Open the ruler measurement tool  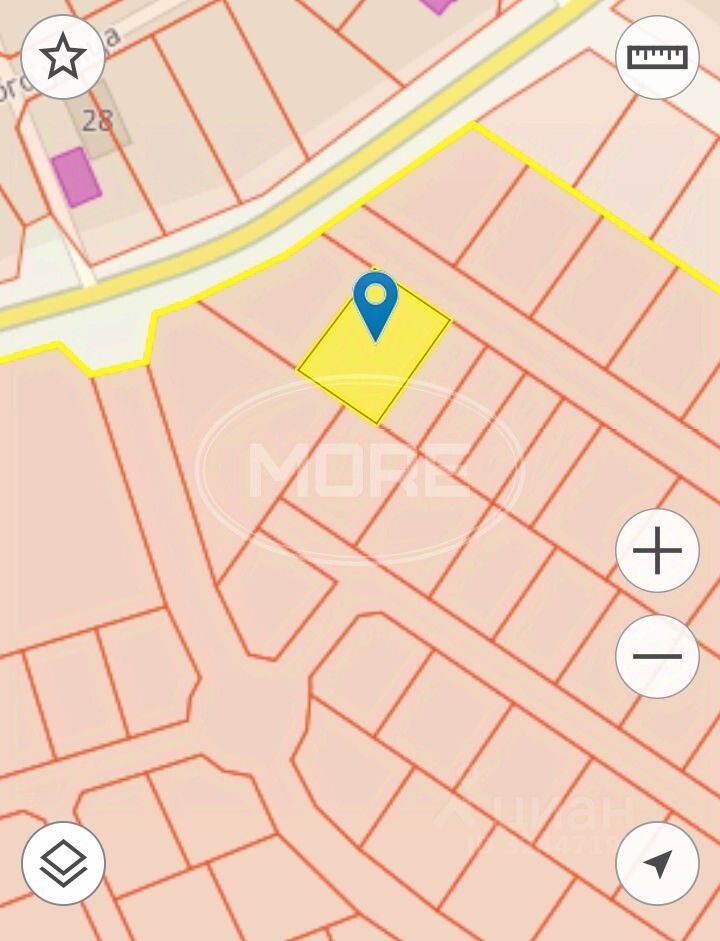[657, 57]
